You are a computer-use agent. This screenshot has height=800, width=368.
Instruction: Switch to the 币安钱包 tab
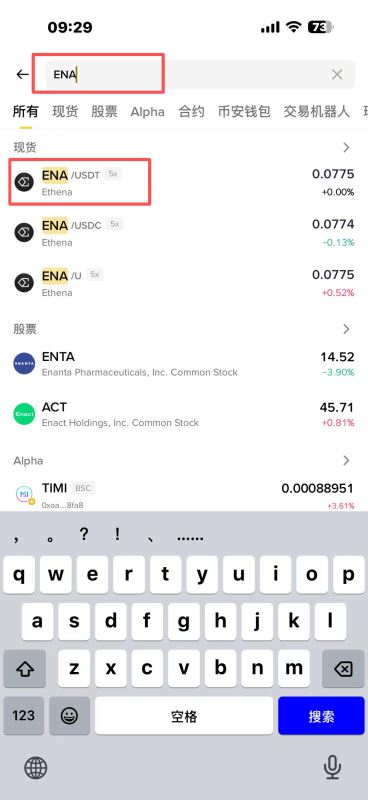pyautogui.click(x=244, y=112)
